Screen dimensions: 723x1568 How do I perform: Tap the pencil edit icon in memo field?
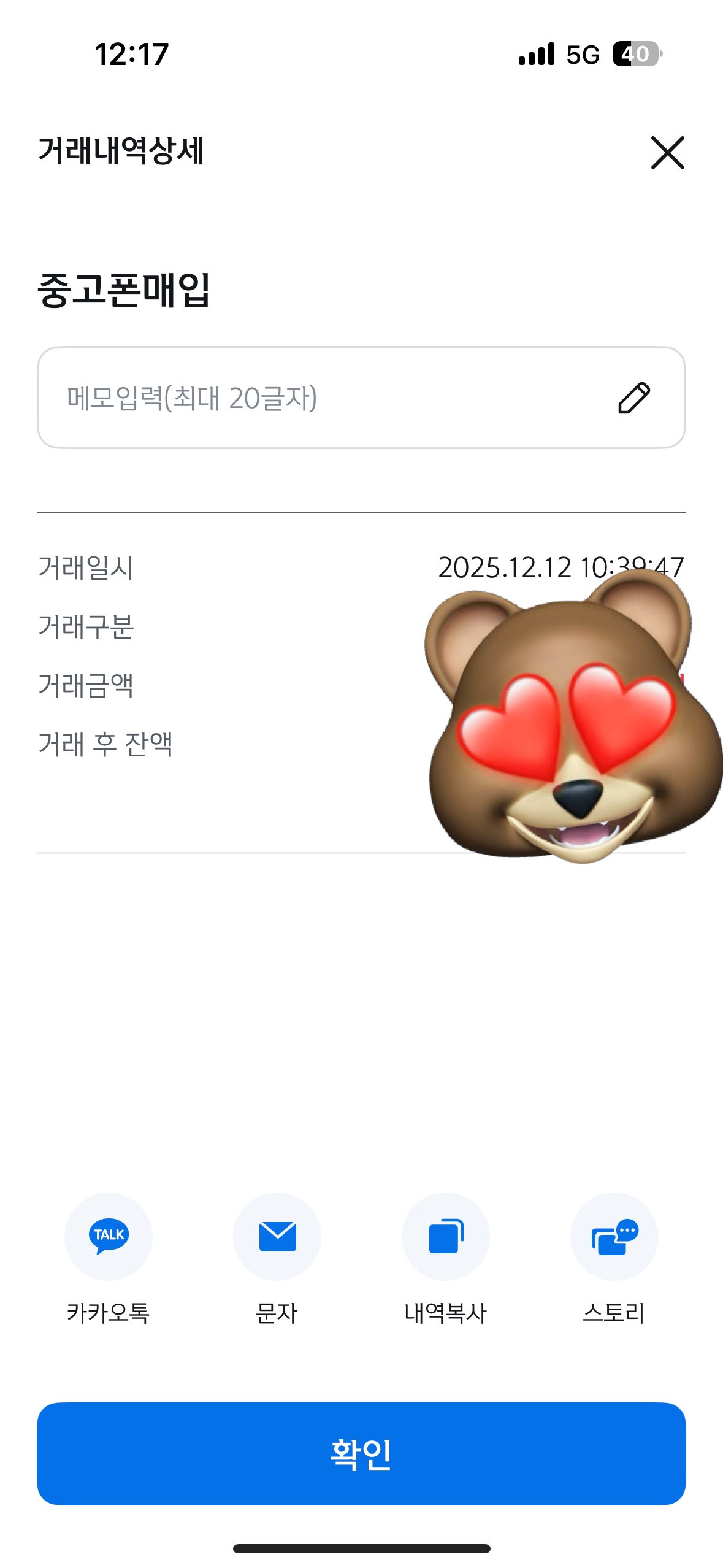pos(633,398)
